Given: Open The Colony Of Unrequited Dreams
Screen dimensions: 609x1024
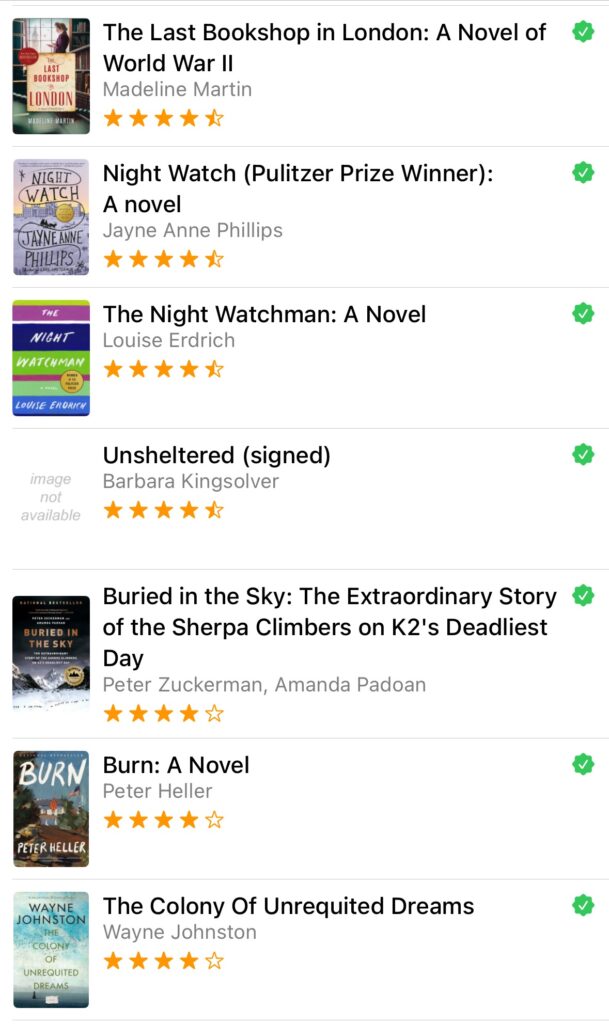Looking at the screenshot, I should click(288, 906).
